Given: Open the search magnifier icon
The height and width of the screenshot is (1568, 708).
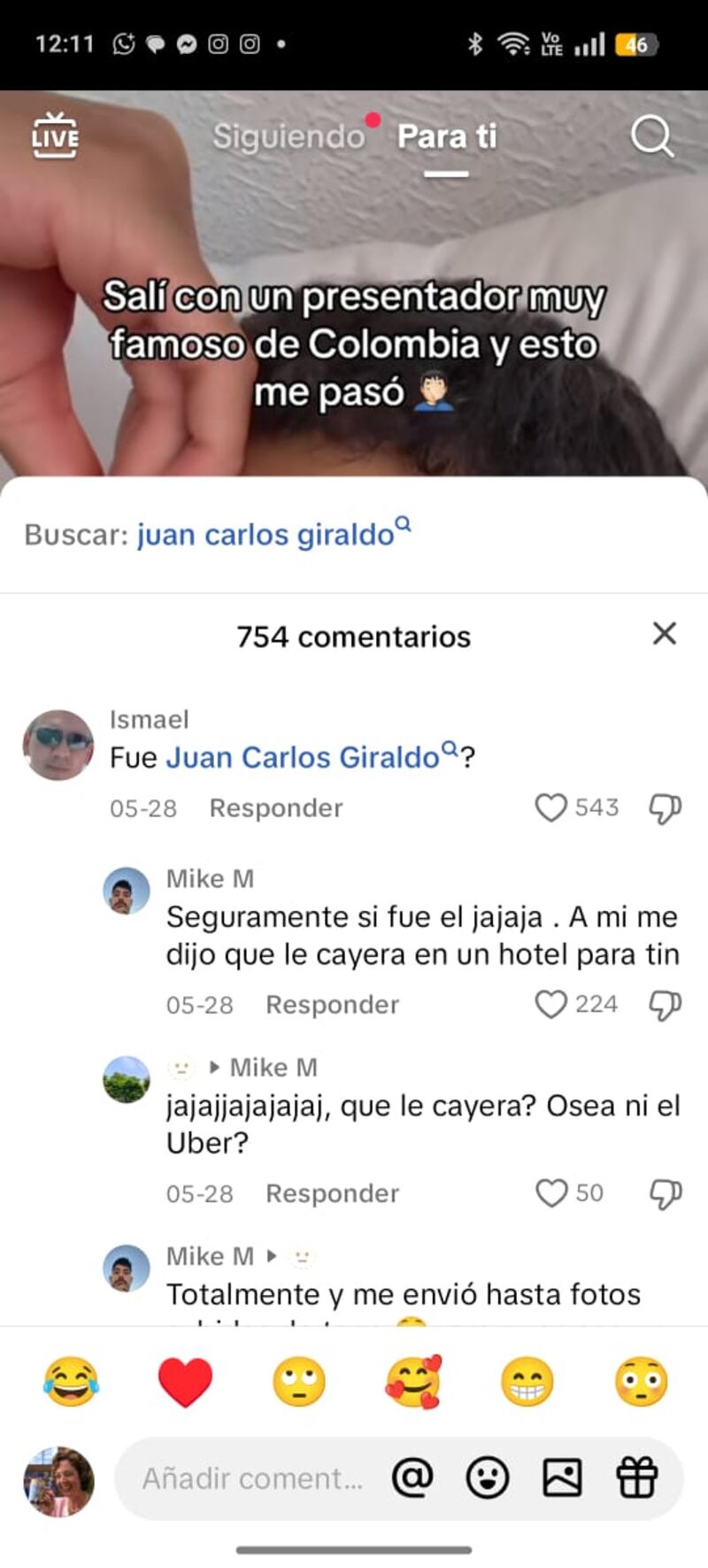Looking at the screenshot, I should tap(652, 136).
